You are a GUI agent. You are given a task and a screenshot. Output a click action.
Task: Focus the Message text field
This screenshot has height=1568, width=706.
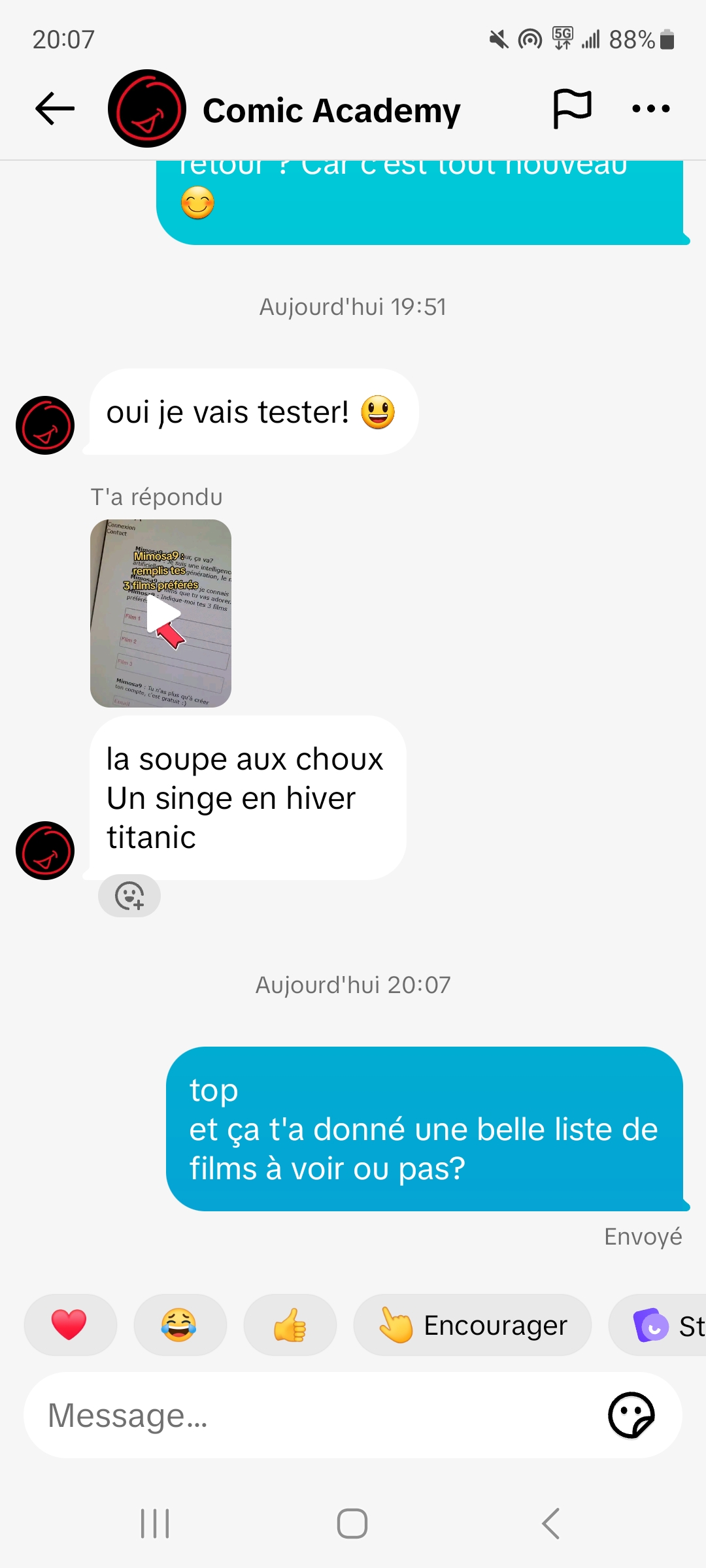(314, 1415)
